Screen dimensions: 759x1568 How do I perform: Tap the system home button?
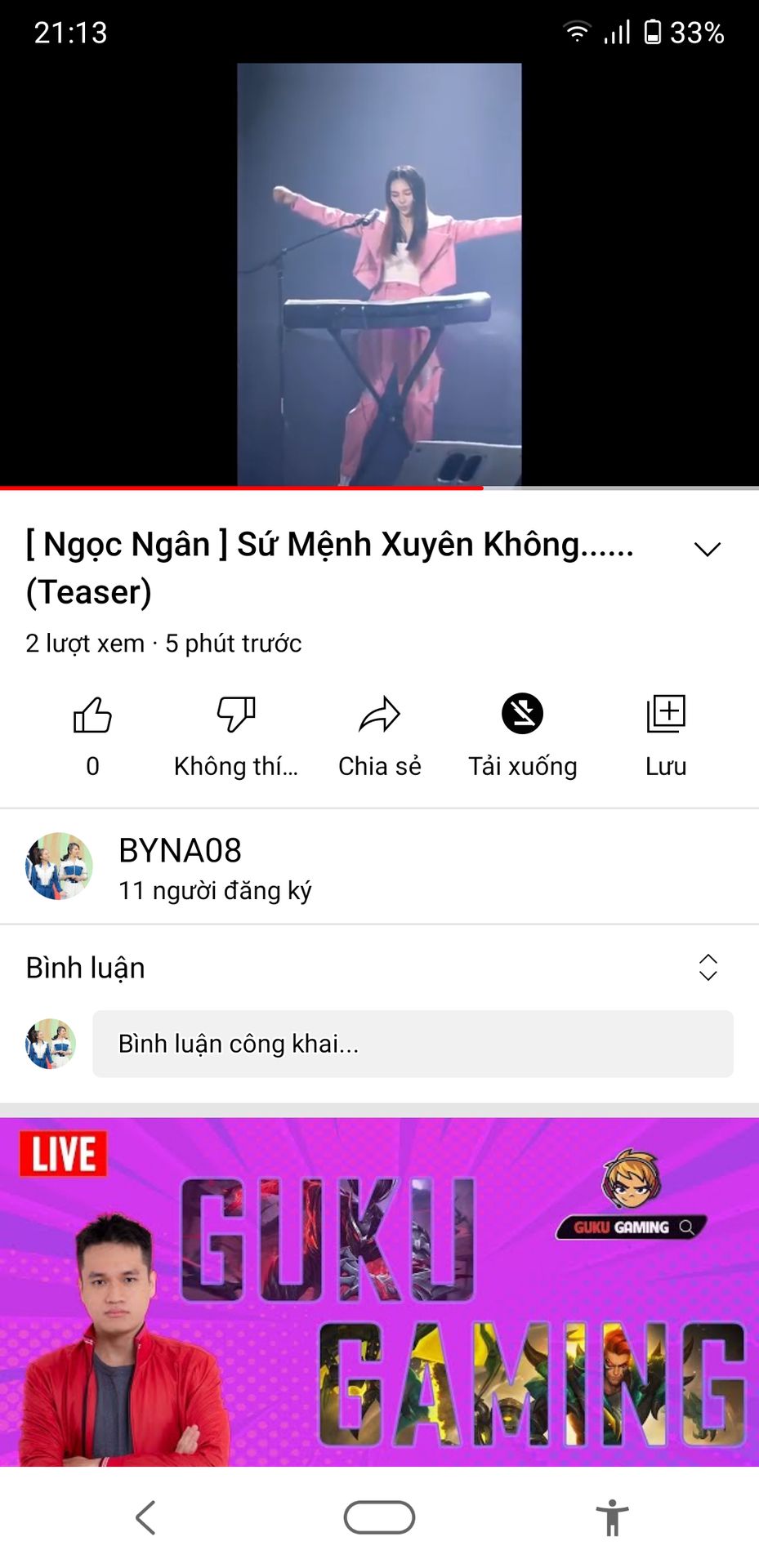(x=379, y=1517)
